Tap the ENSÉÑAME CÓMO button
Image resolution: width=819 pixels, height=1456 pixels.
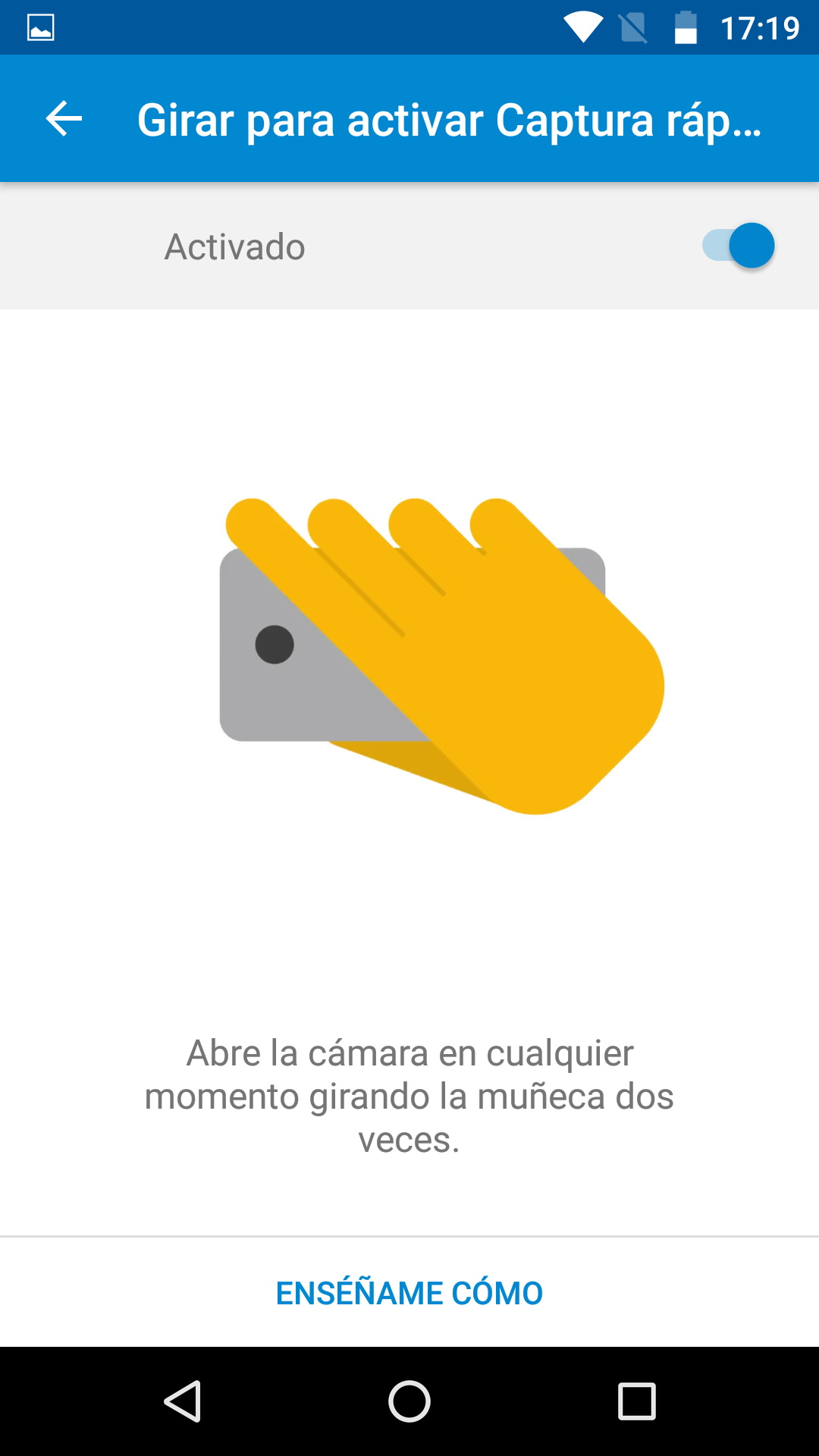coord(409,1293)
